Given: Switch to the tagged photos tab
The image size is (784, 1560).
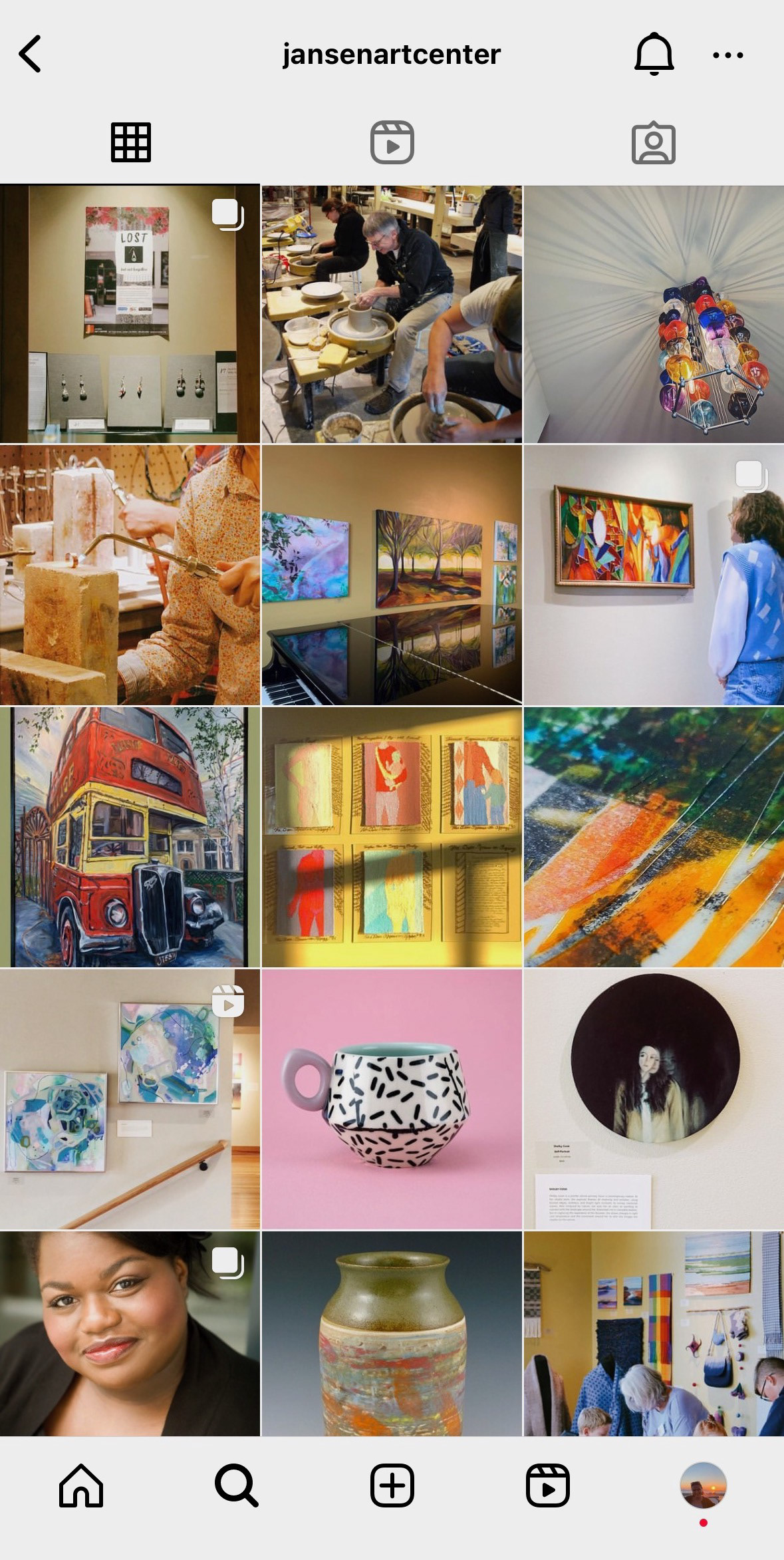Looking at the screenshot, I should (x=653, y=142).
